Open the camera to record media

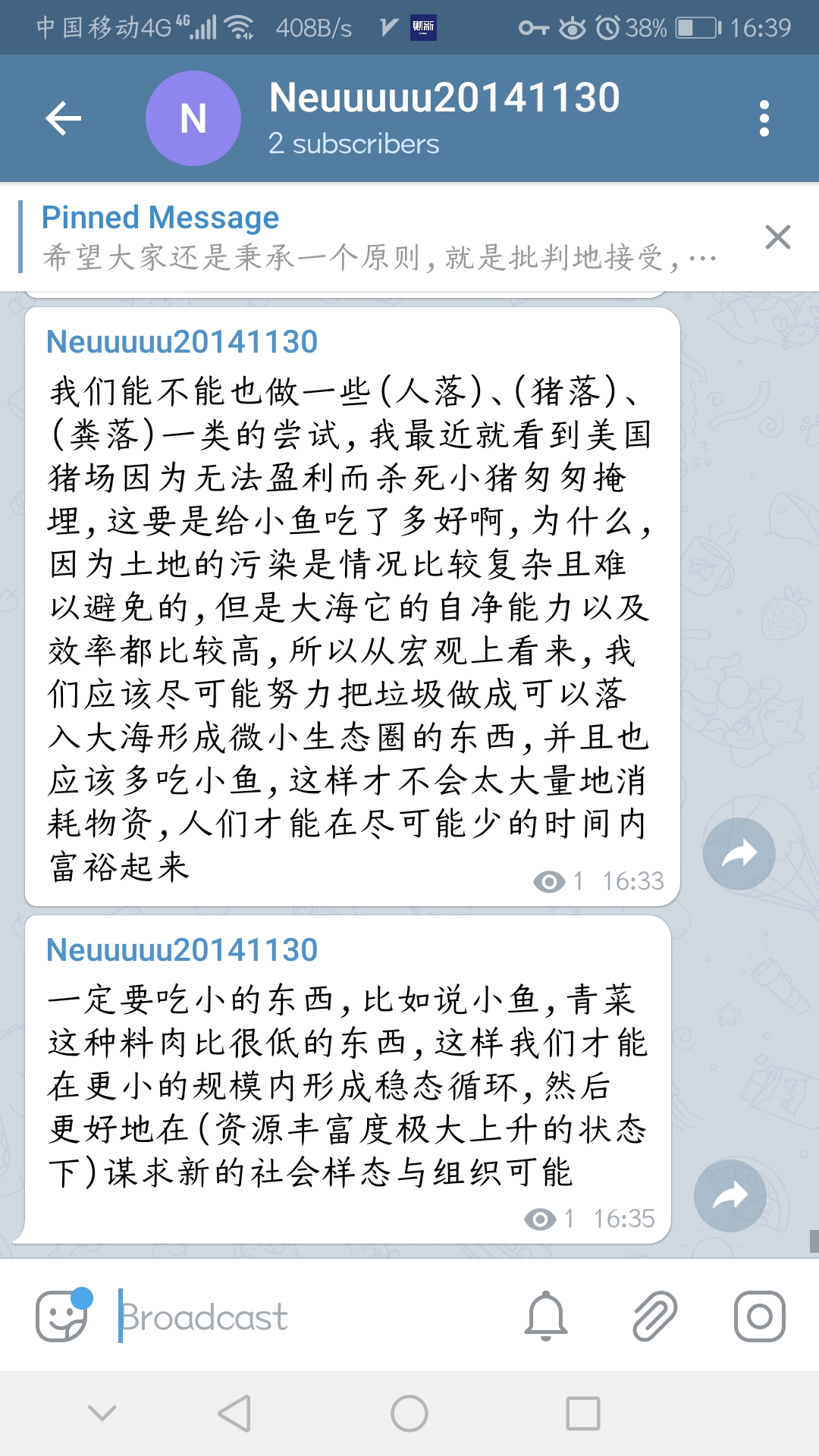759,1316
